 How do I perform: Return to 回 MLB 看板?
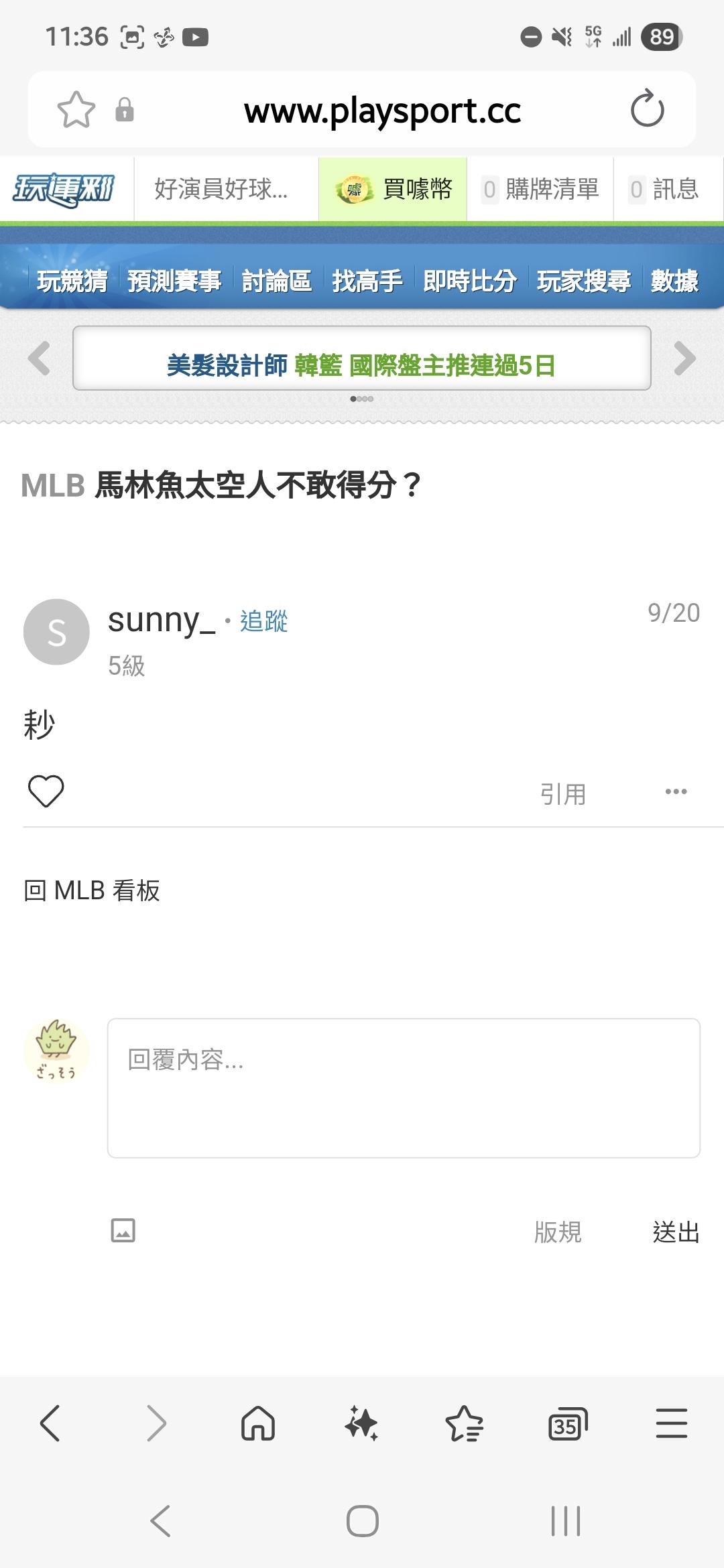coord(92,891)
